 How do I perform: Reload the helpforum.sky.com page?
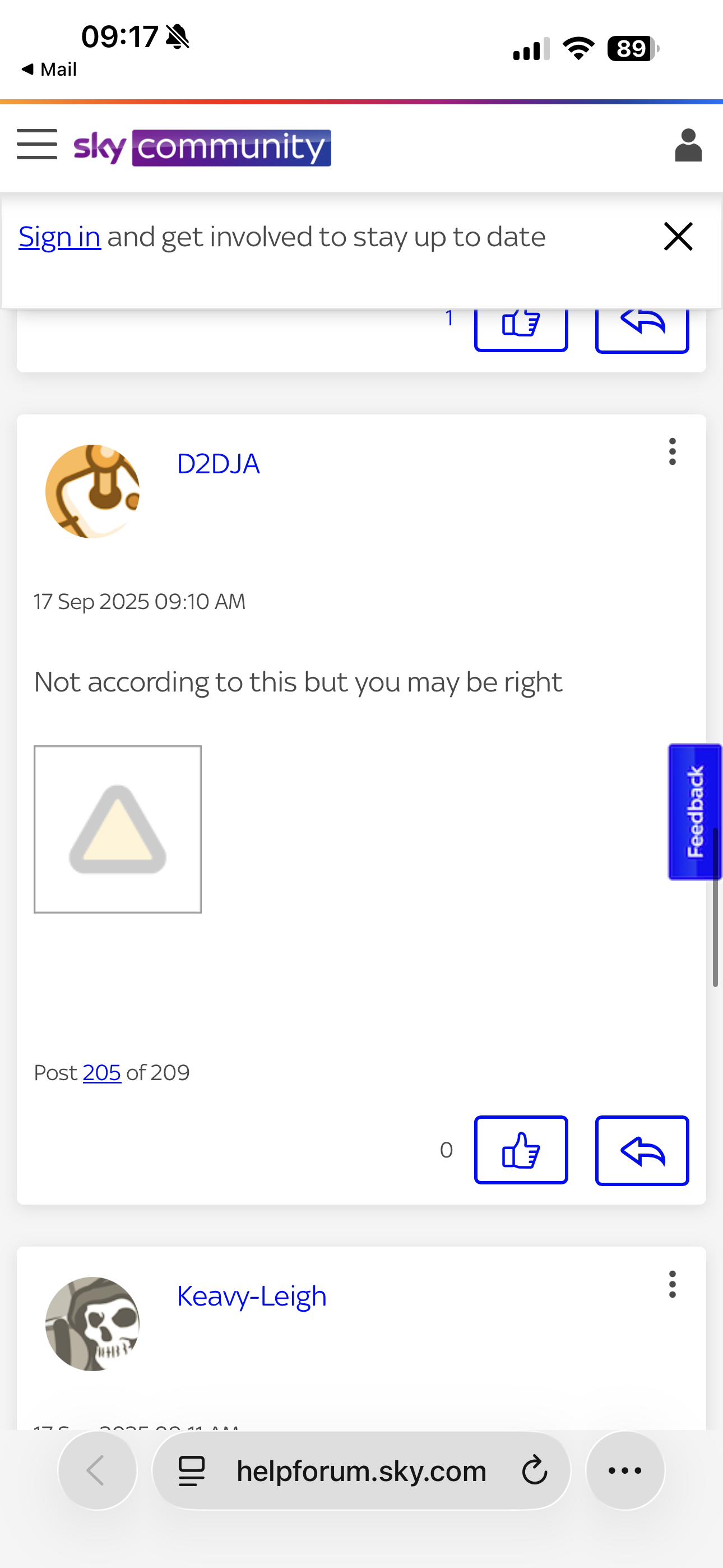pos(535,1470)
